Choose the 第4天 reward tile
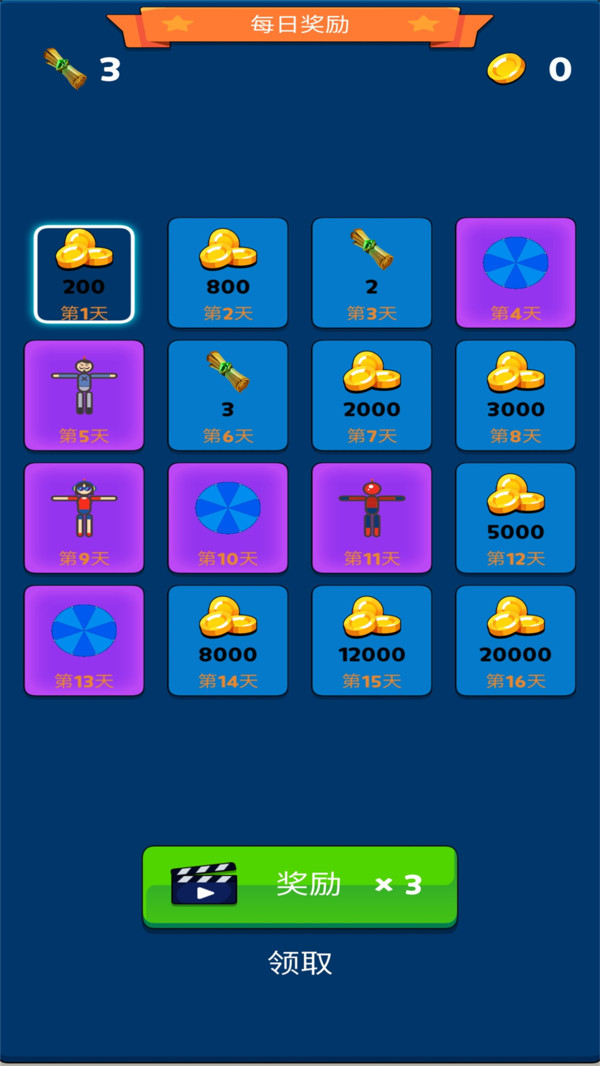Viewport: 600px width, 1066px height. [516, 273]
